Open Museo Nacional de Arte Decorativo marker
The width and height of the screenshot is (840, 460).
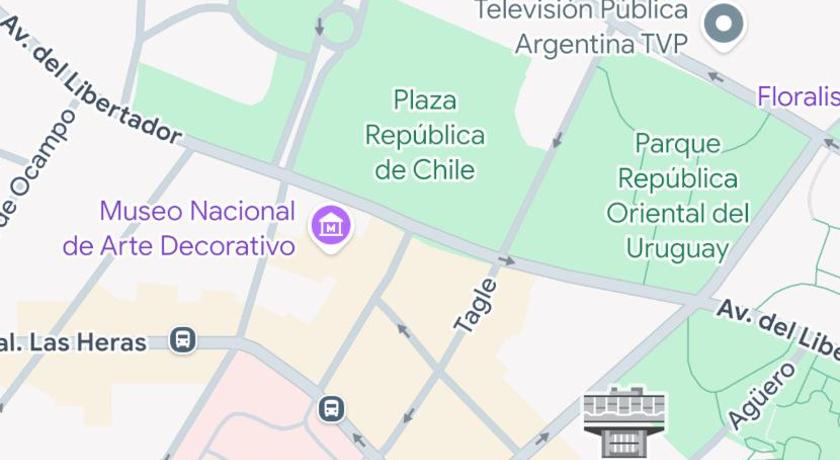click(329, 225)
